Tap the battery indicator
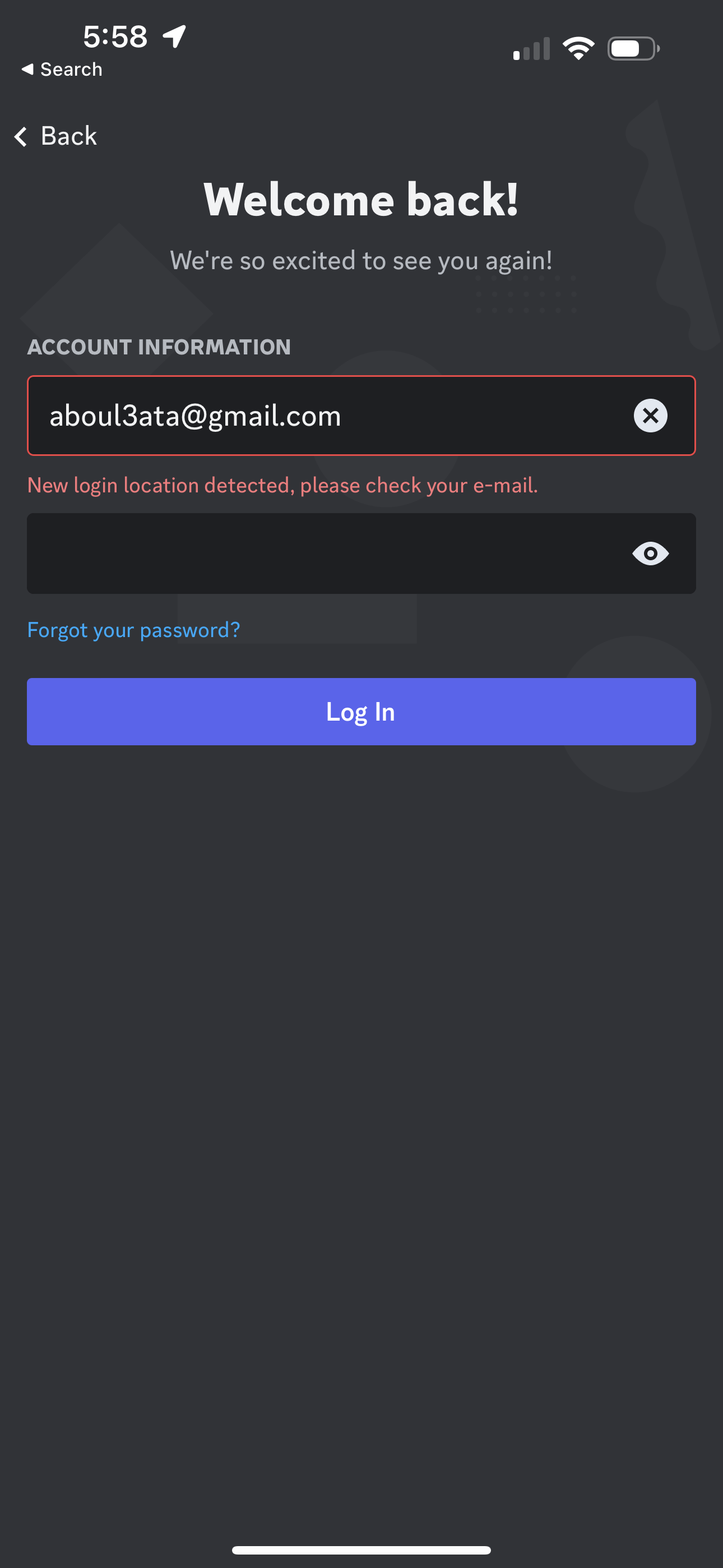The width and height of the screenshot is (723, 1568). click(632, 49)
